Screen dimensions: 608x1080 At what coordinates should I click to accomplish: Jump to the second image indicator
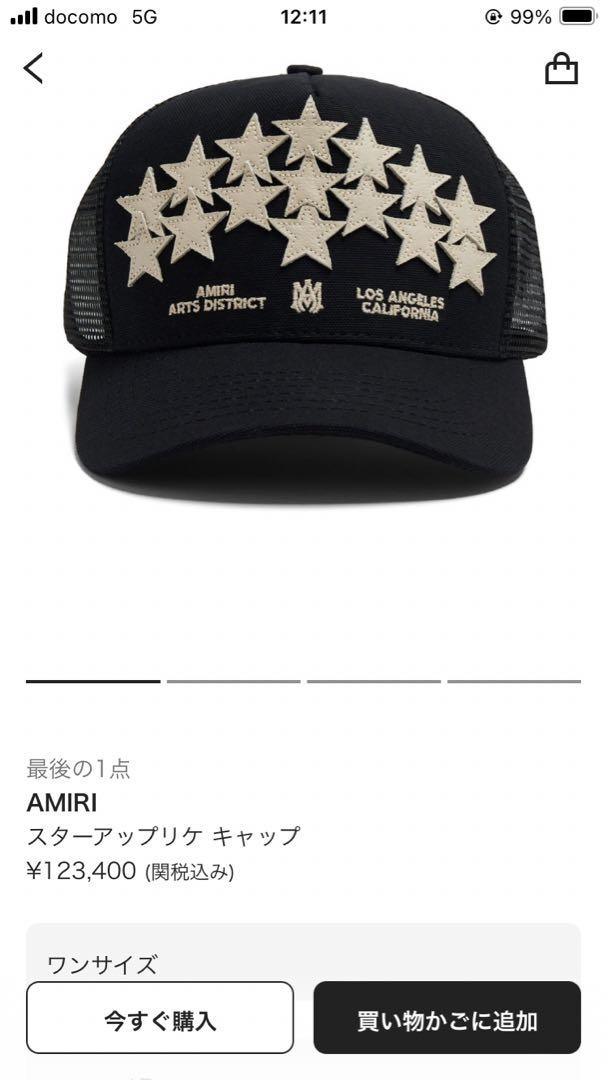(x=233, y=681)
